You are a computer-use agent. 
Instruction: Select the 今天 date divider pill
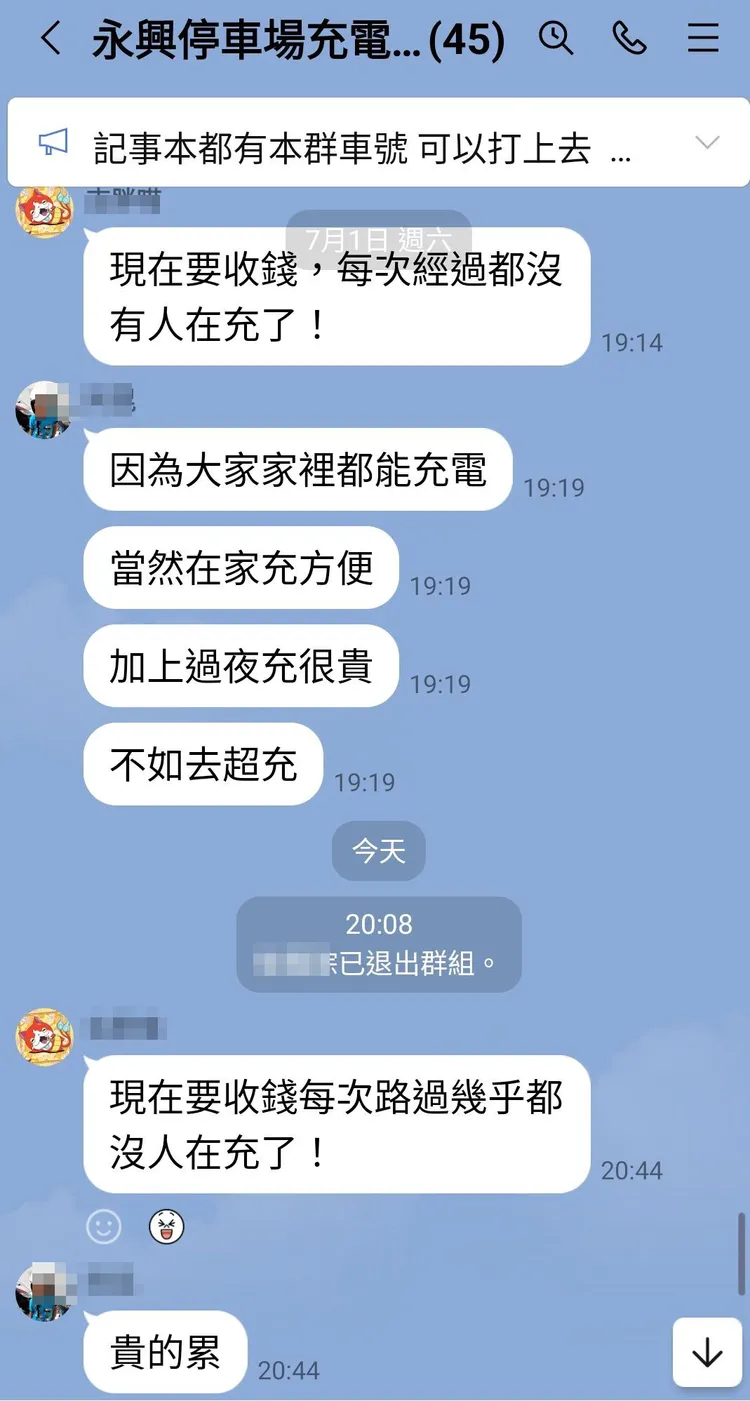379,851
